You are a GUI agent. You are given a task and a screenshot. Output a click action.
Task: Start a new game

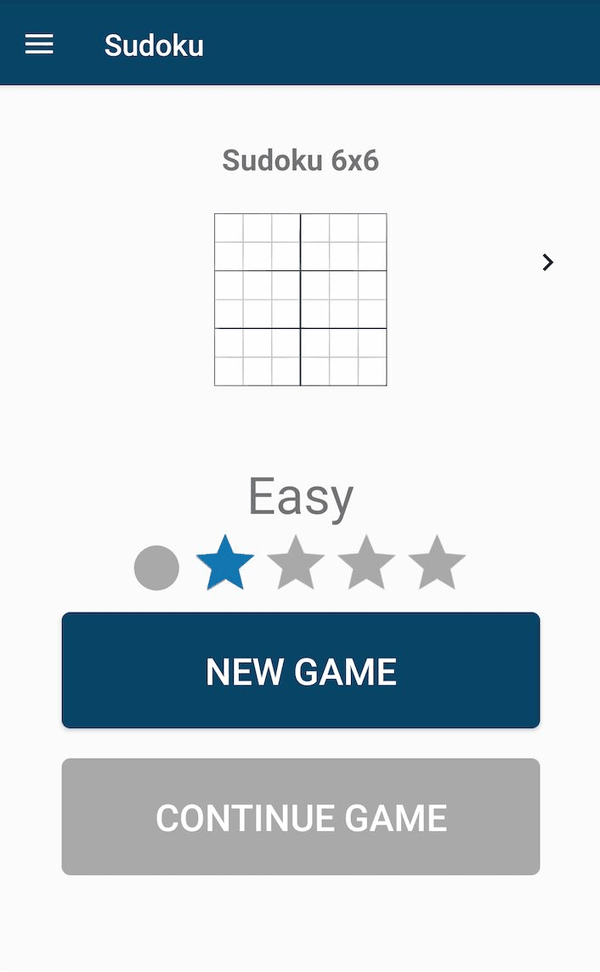(x=301, y=671)
